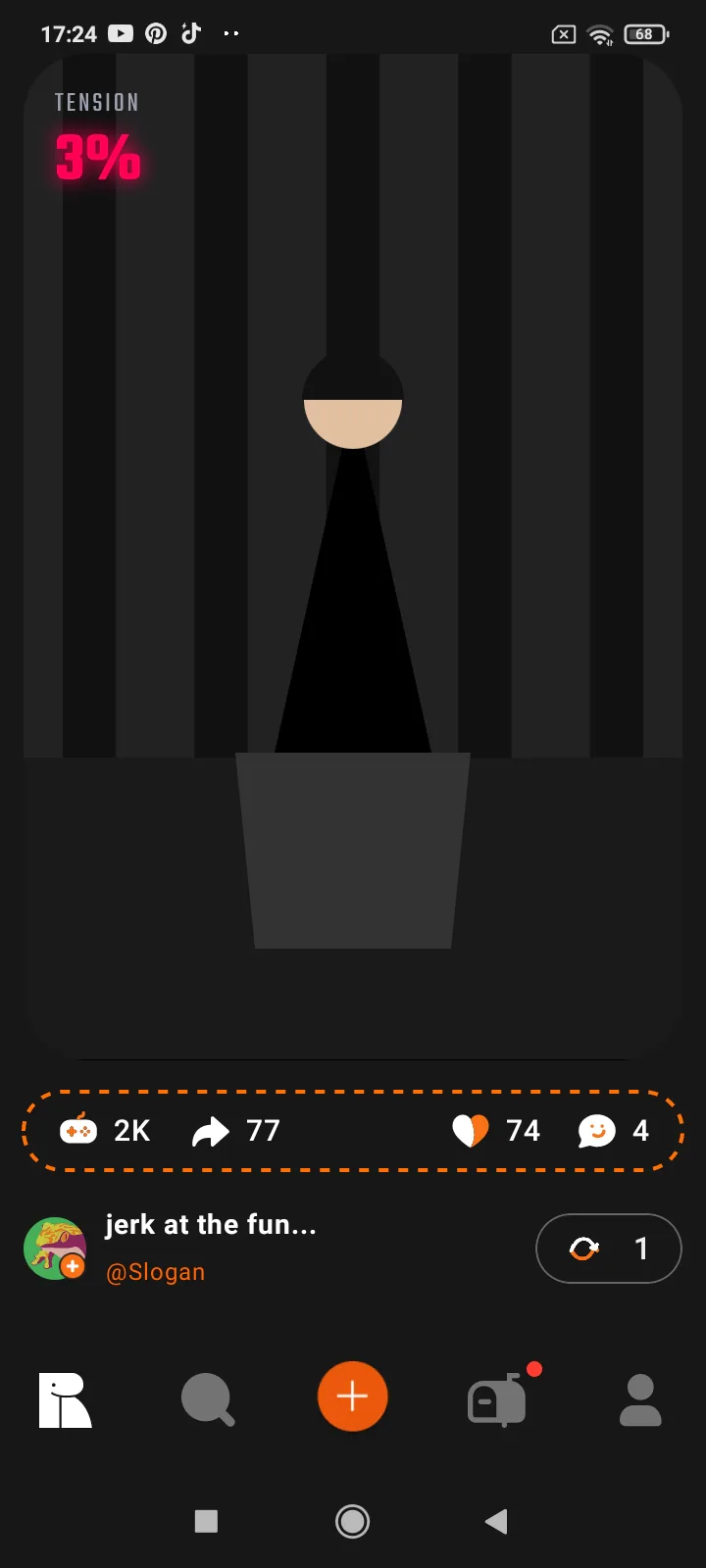Image resolution: width=706 pixels, height=1568 pixels.
Task: Open the mailbox inbox tab
Action: (498, 1399)
